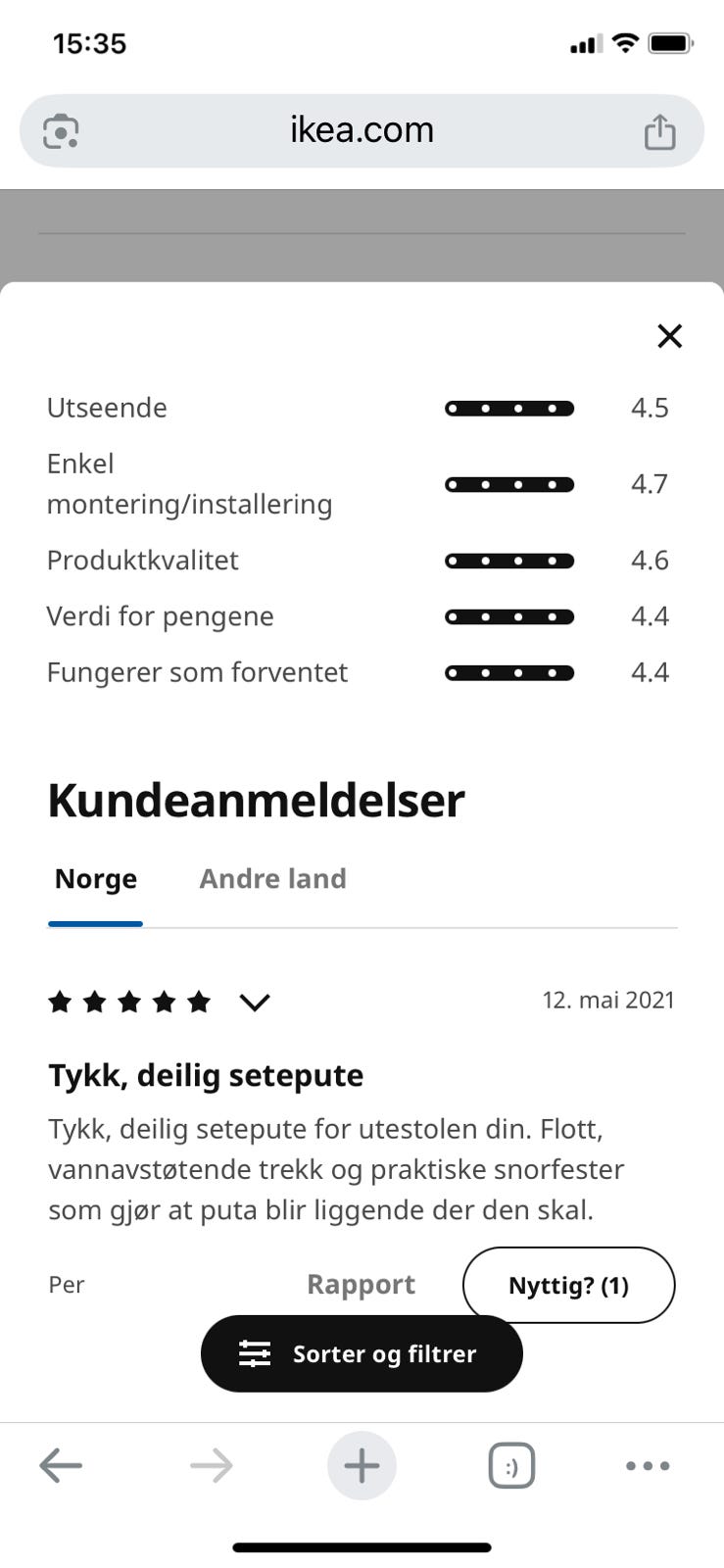Report the review via Rapport

coord(361,1285)
